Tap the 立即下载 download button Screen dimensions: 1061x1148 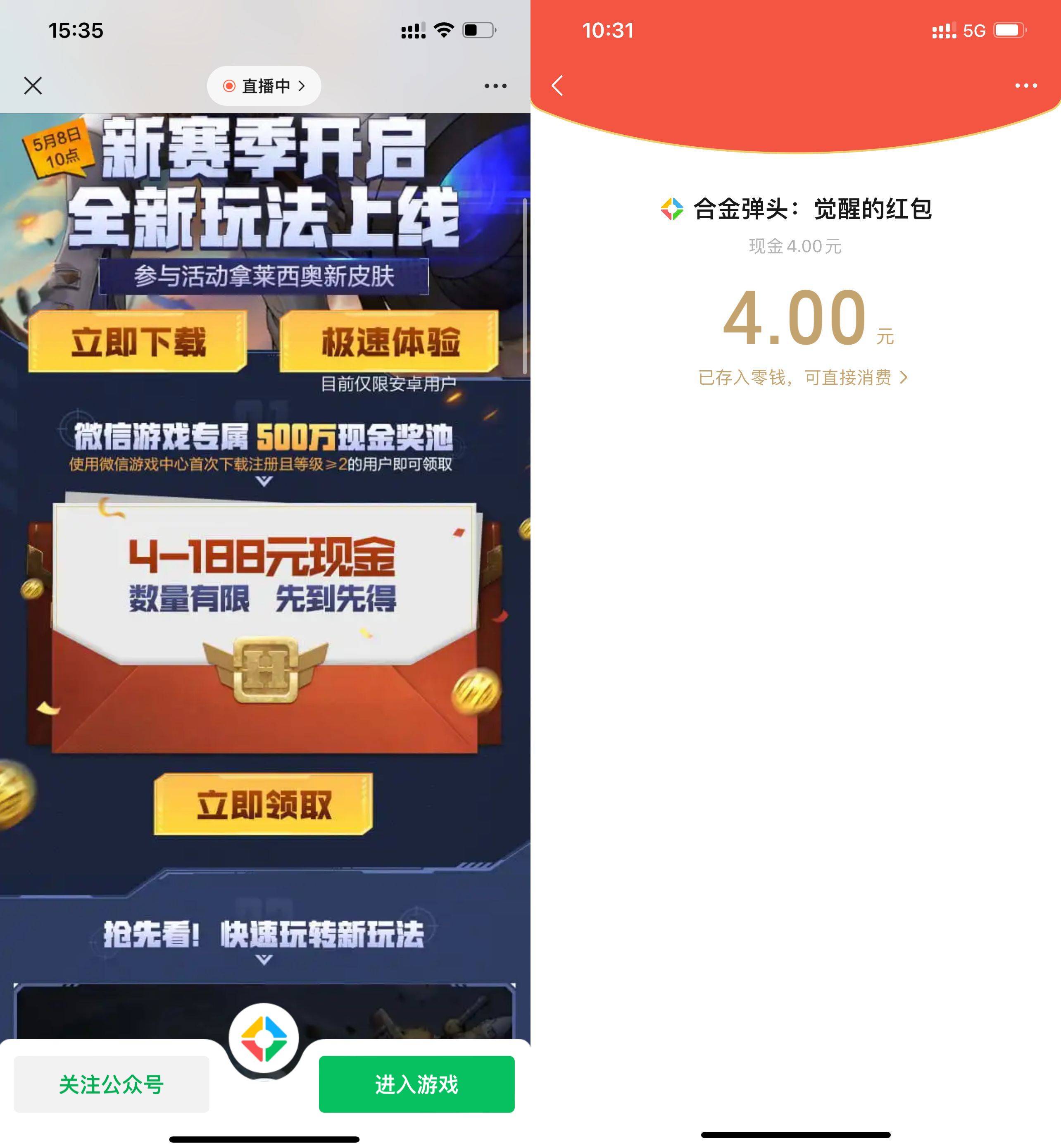[138, 342]
